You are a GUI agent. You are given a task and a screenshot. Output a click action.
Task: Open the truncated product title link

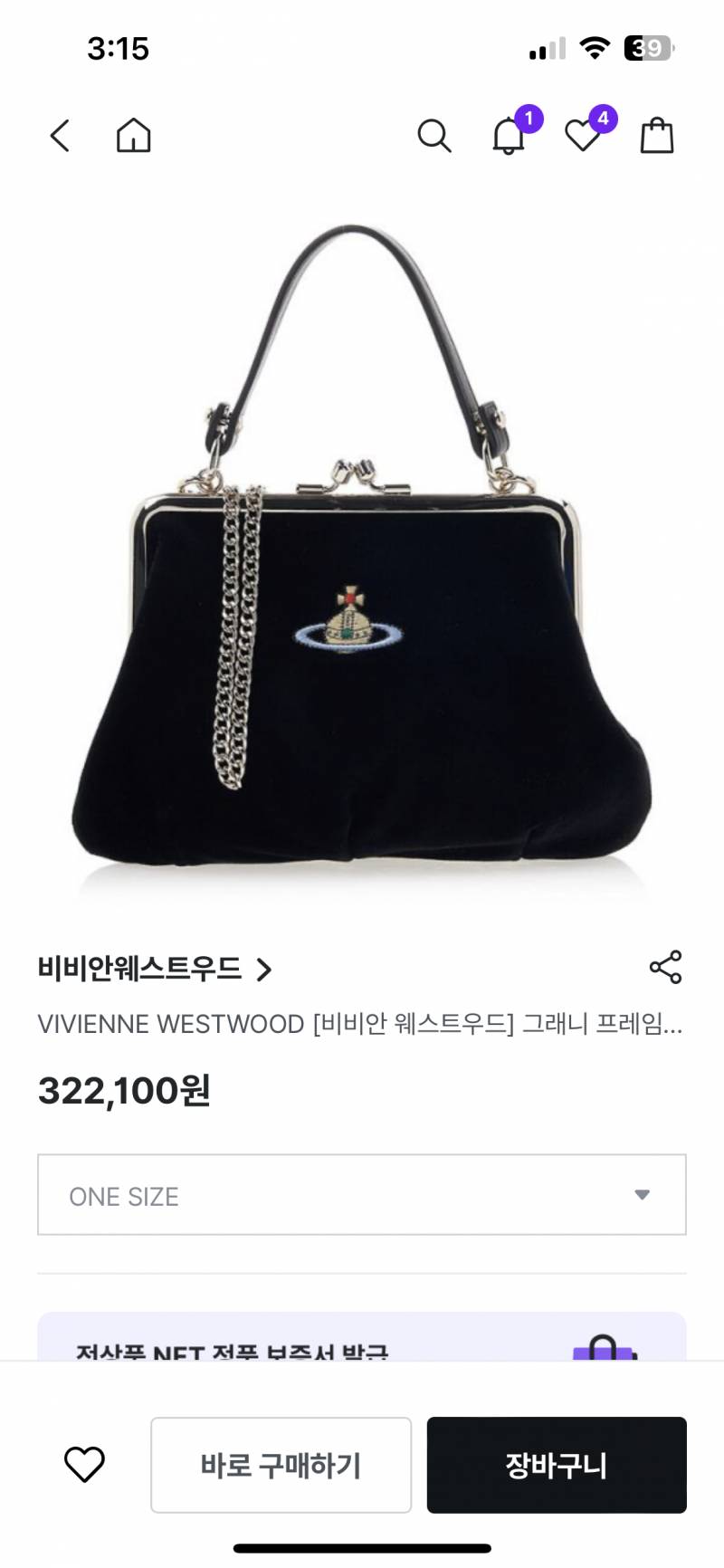[362, 1024]
